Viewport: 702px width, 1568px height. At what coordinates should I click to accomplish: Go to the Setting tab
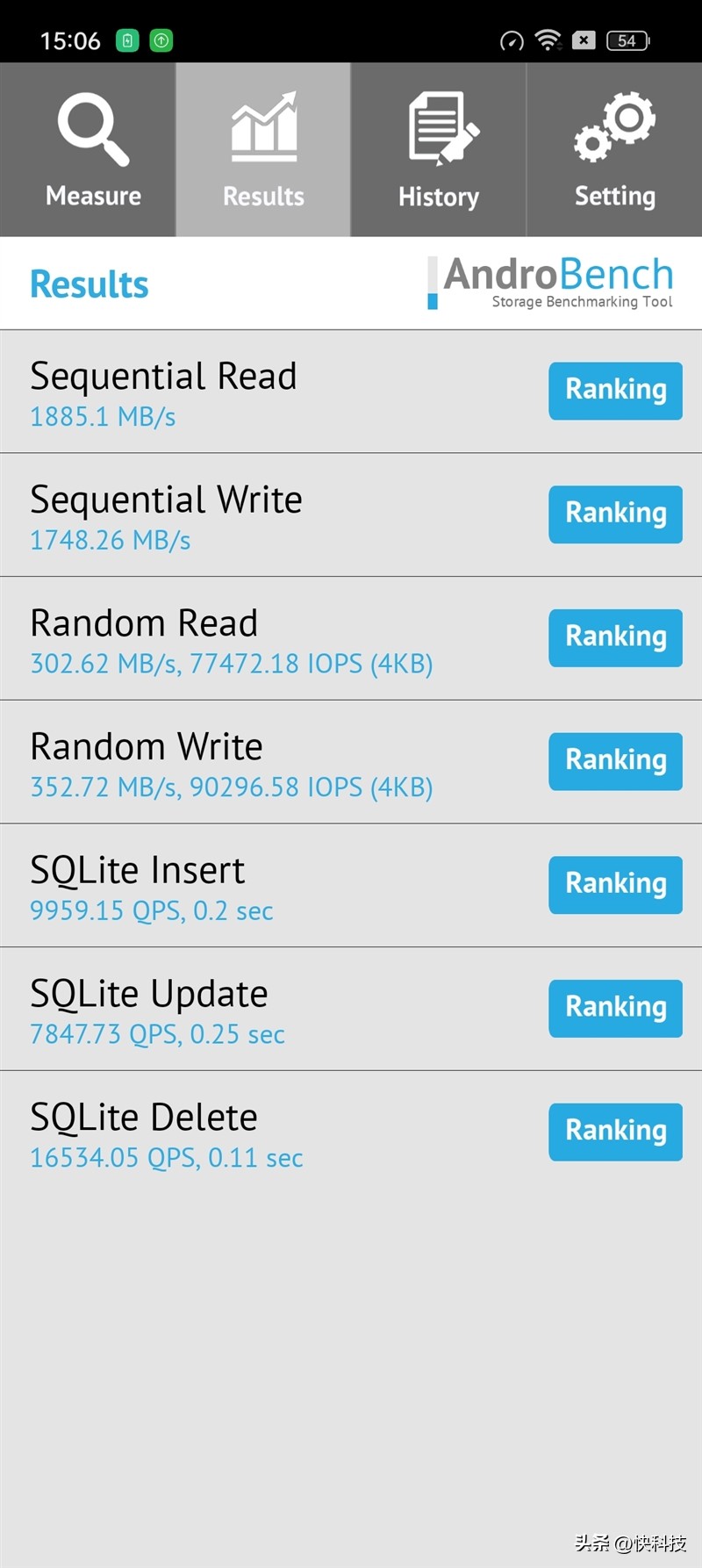(x=614, y=150)
